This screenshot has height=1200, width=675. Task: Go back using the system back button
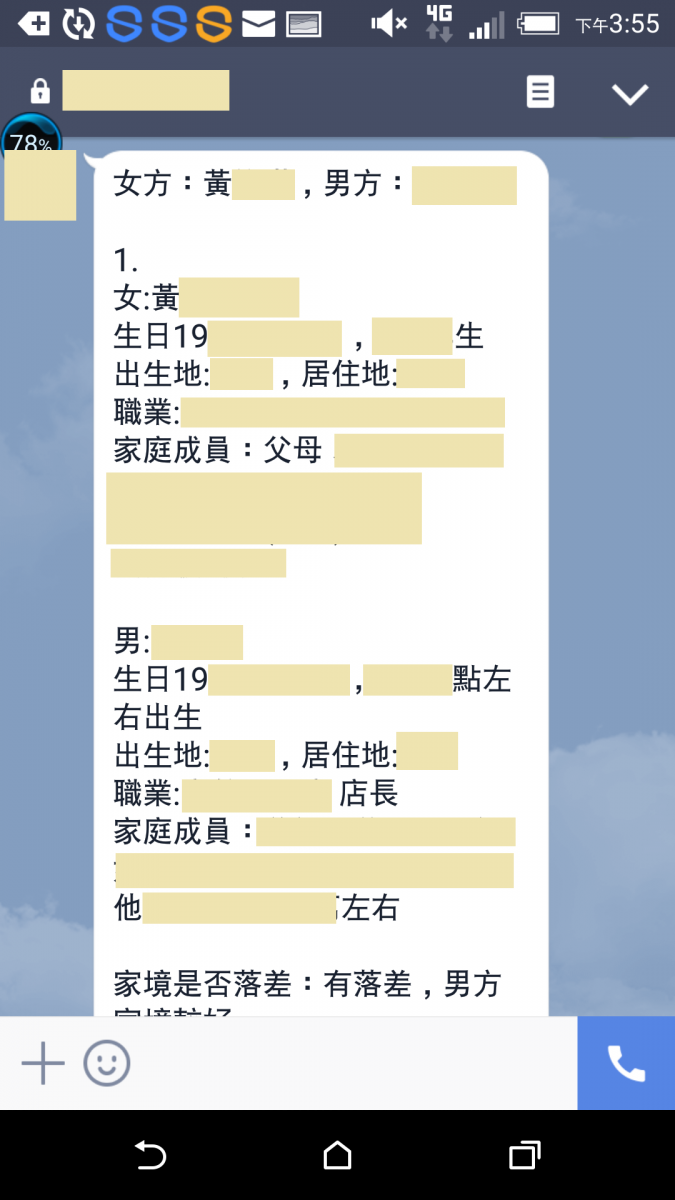(150, 1156)
